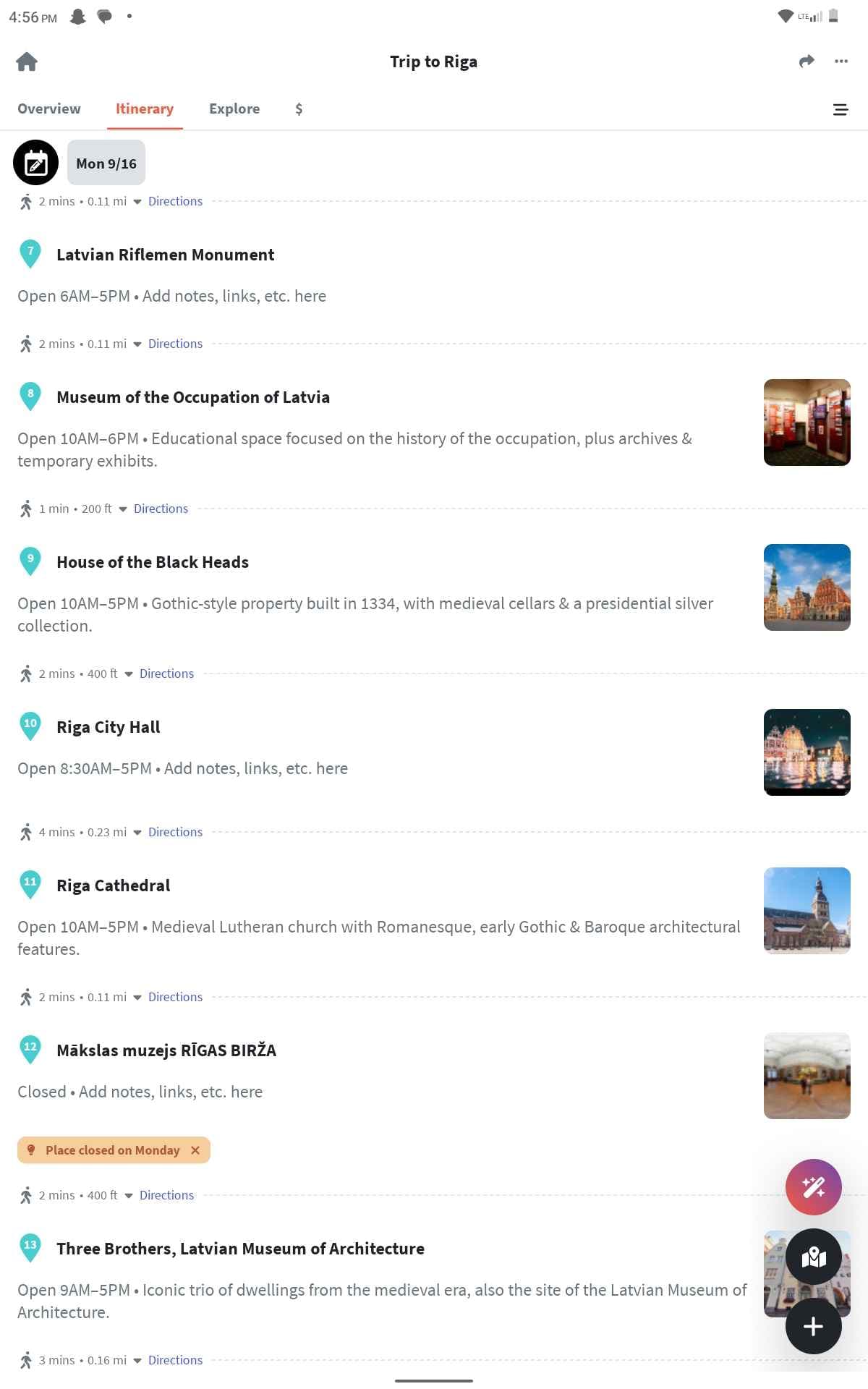Open Mākslas muzejs RĪGAS BIRŽA entry
The image size is (868, 1389).
[x=166, y=1050]
